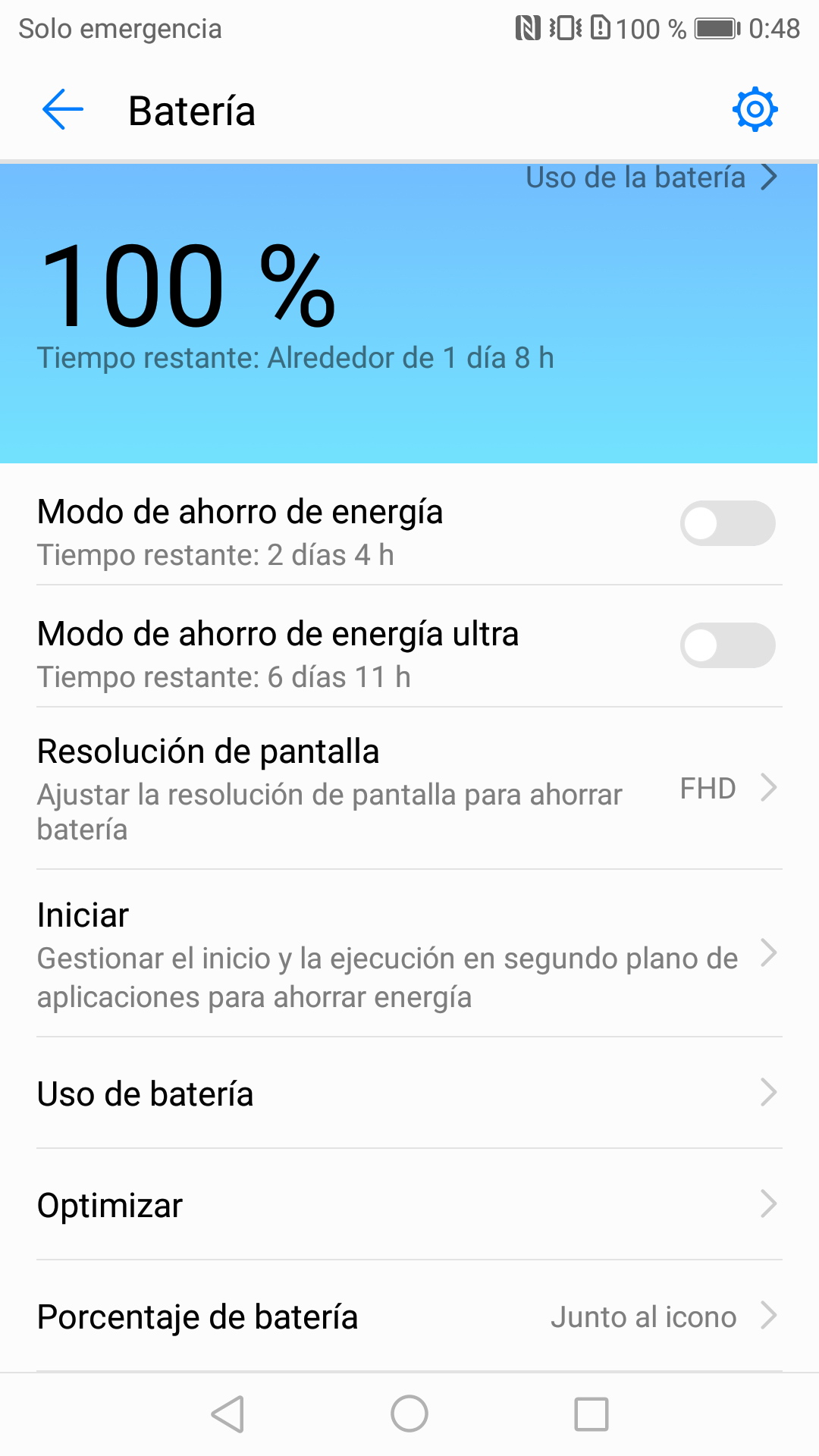Open the Uso de batería row
This screenshot has height=1456, width=819.
pos(409,1094)
